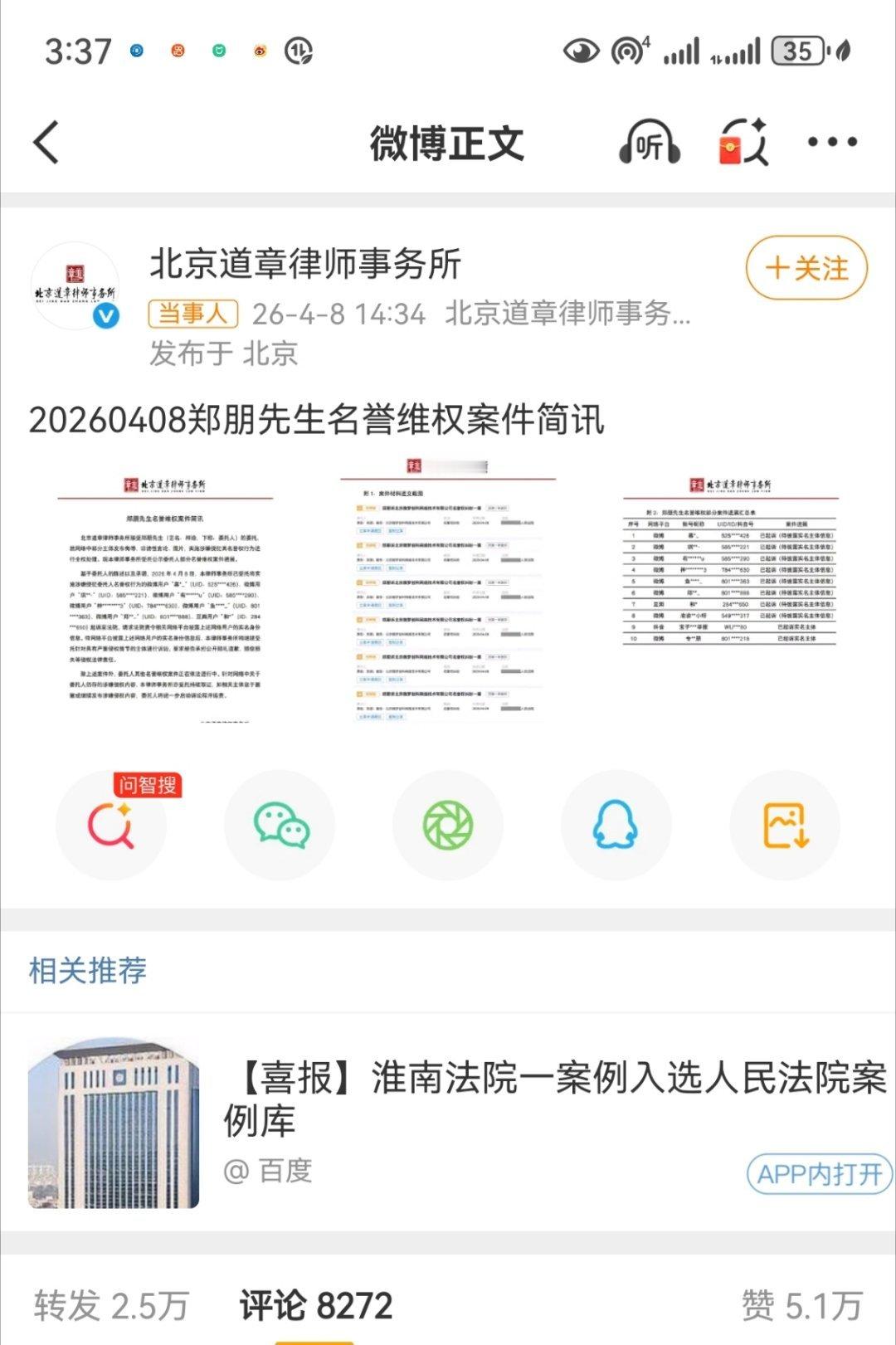896x1345 pixels.
Task: Open 问智搜 smart search via the magnifier icon
Action: pos(112,824)
